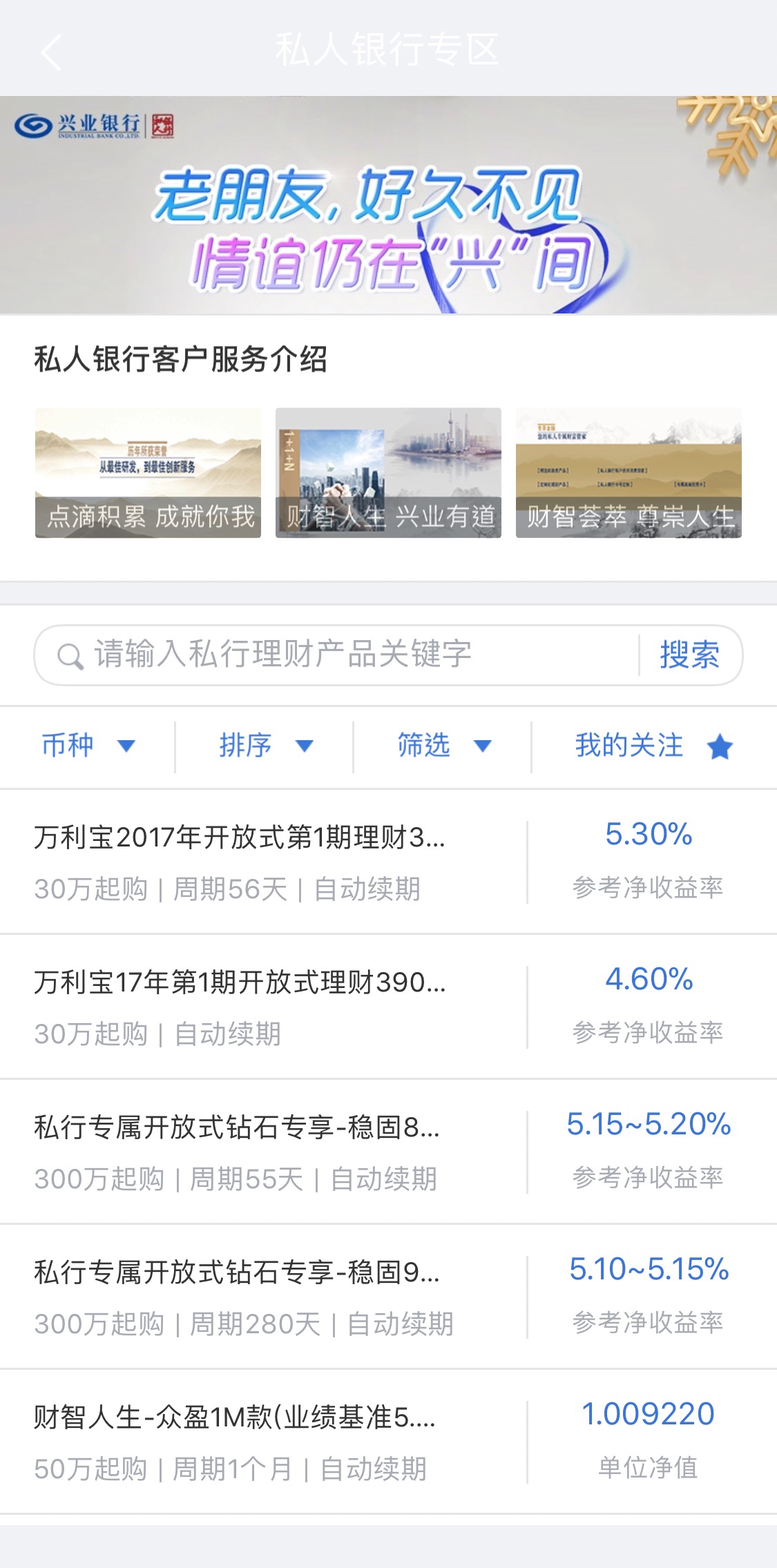The width and height of the screenshot is (777, 1568).
Task: Open the 财智人生 兴业有道 service card
Action: tap(388, 473)
